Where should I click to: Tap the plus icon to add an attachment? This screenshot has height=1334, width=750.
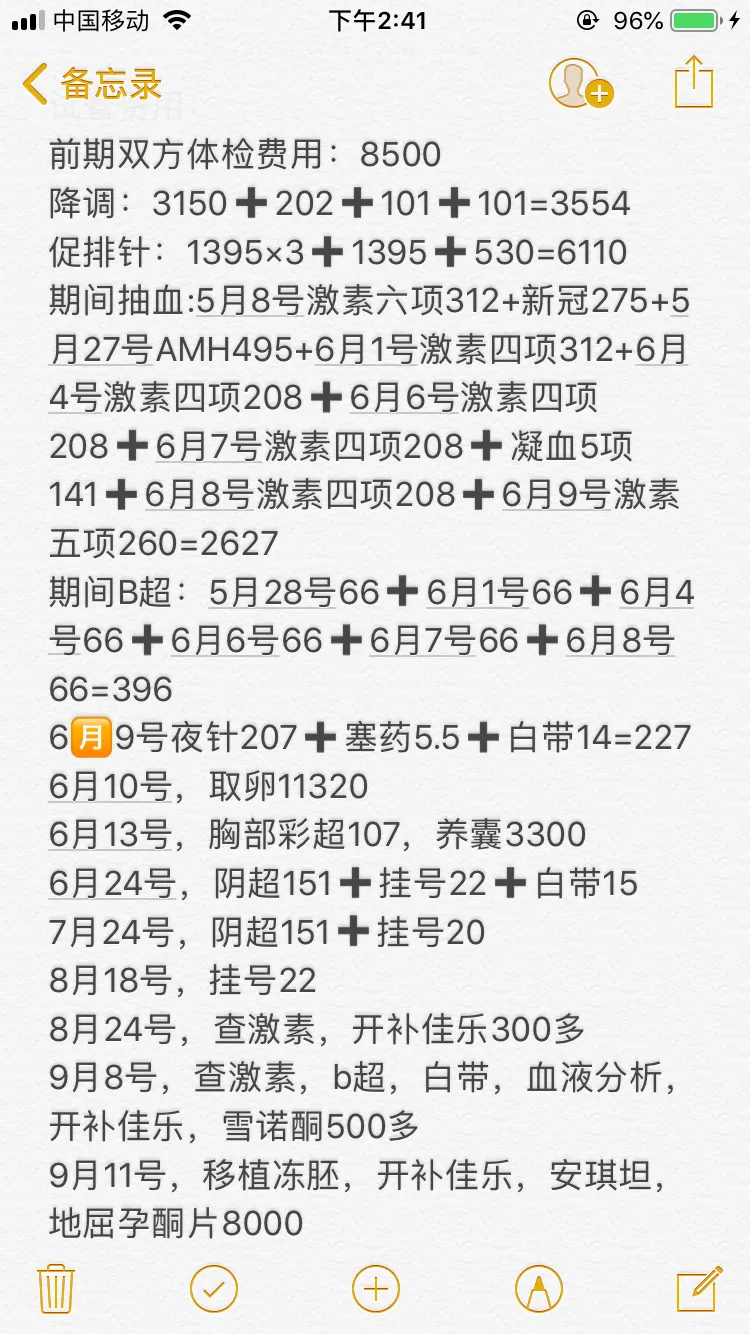click(376, 1289)
